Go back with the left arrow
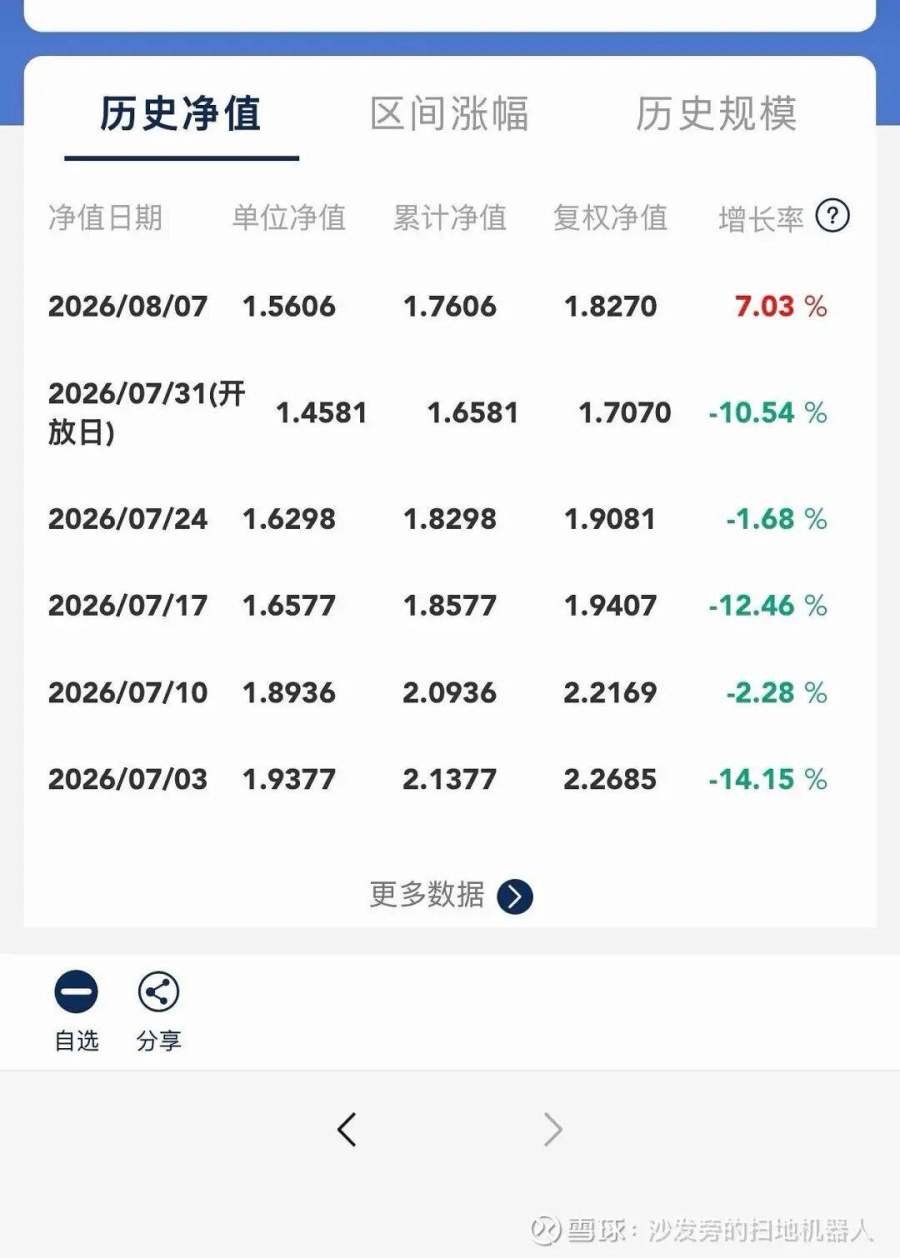This screenshot has width=900, height=1258. point(346,1130)
